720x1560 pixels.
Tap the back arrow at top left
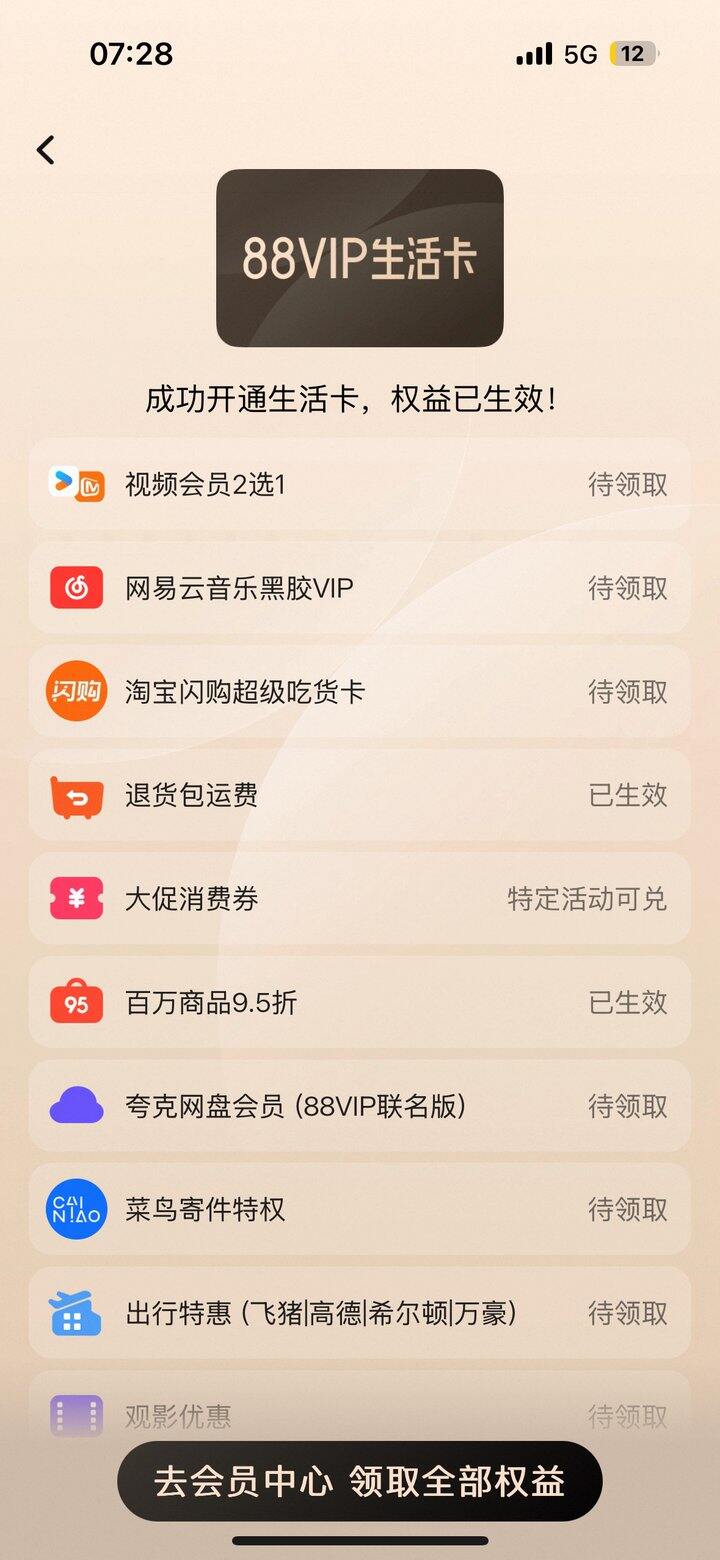pos(45,148)
